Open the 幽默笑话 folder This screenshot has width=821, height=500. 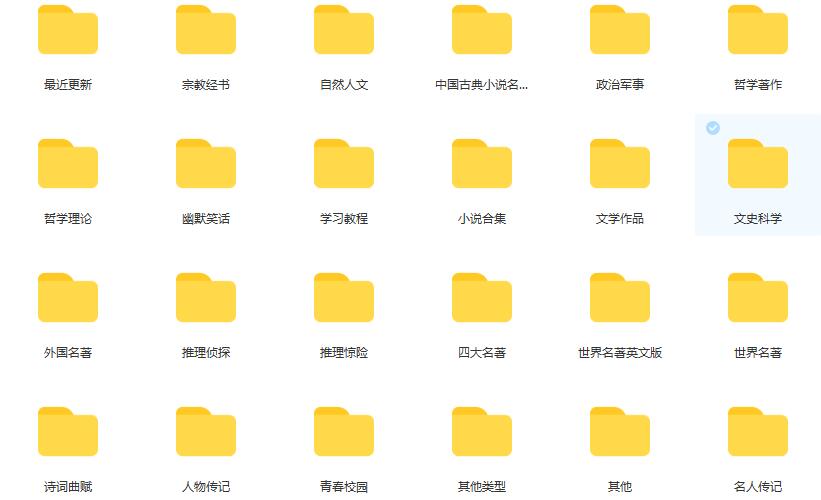[x=206, y=164]
